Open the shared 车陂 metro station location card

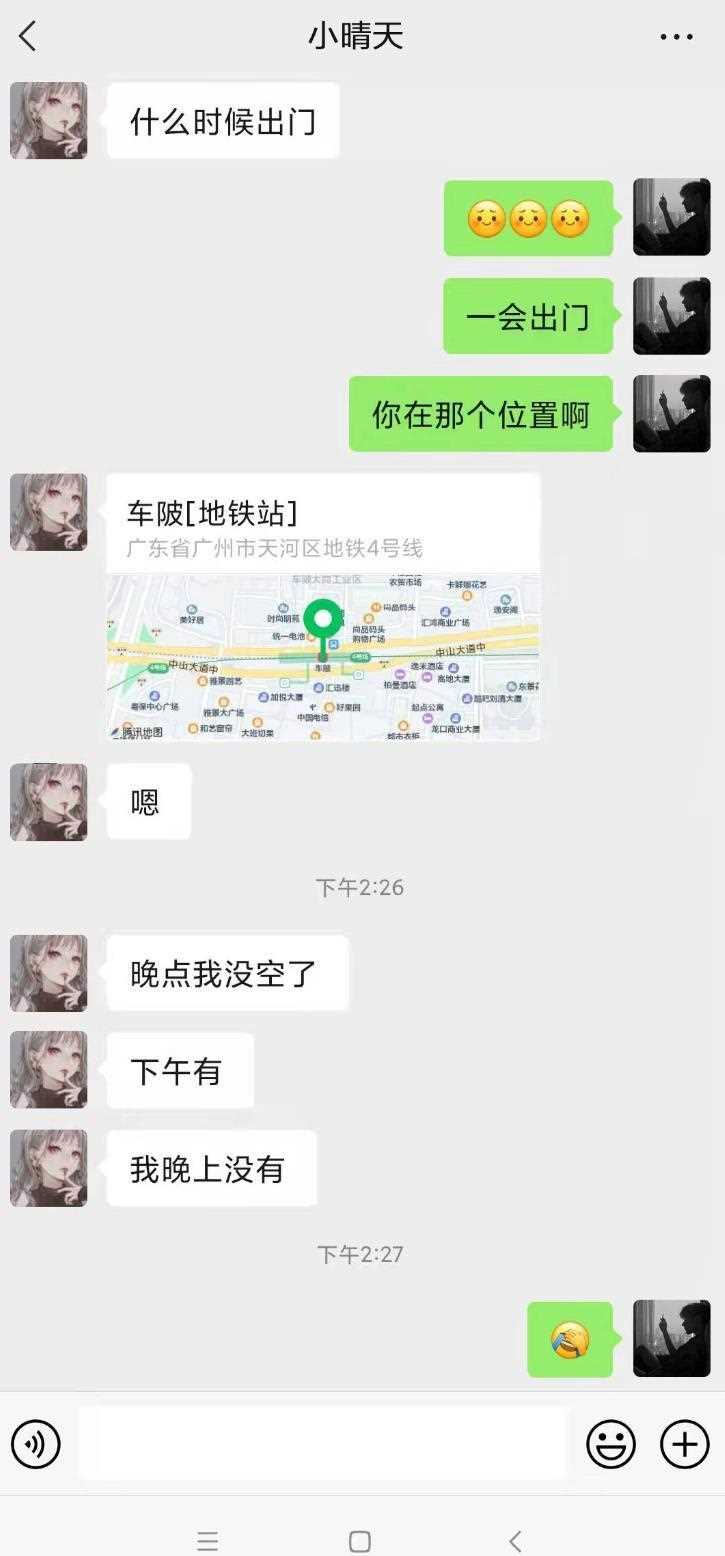[x=323, y=607]
